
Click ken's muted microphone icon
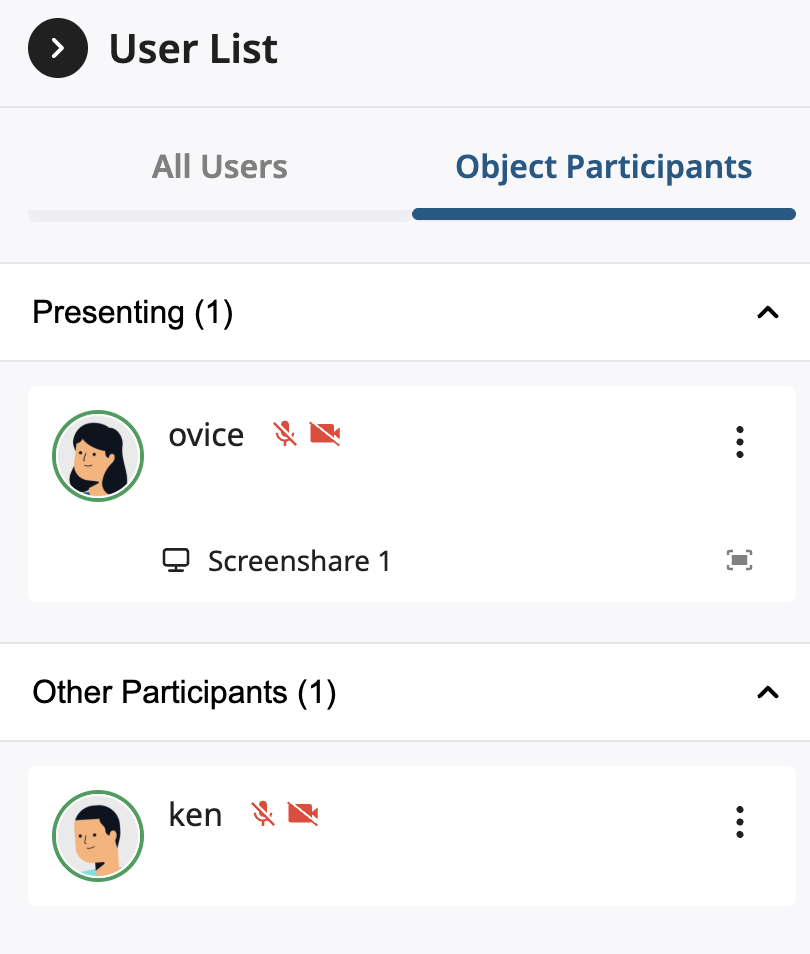(x=263, y=814)
